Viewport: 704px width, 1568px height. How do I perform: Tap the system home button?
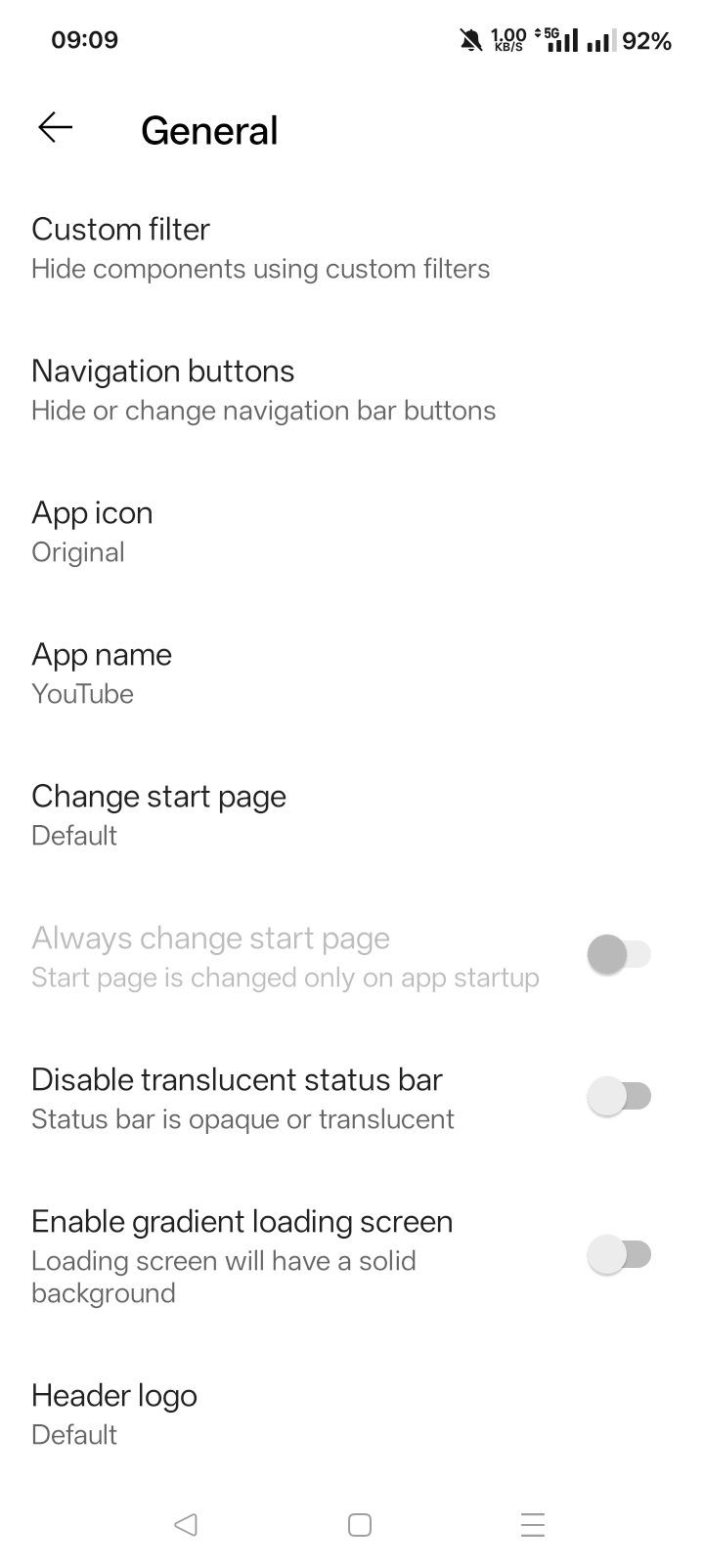tap(360, 1525)
